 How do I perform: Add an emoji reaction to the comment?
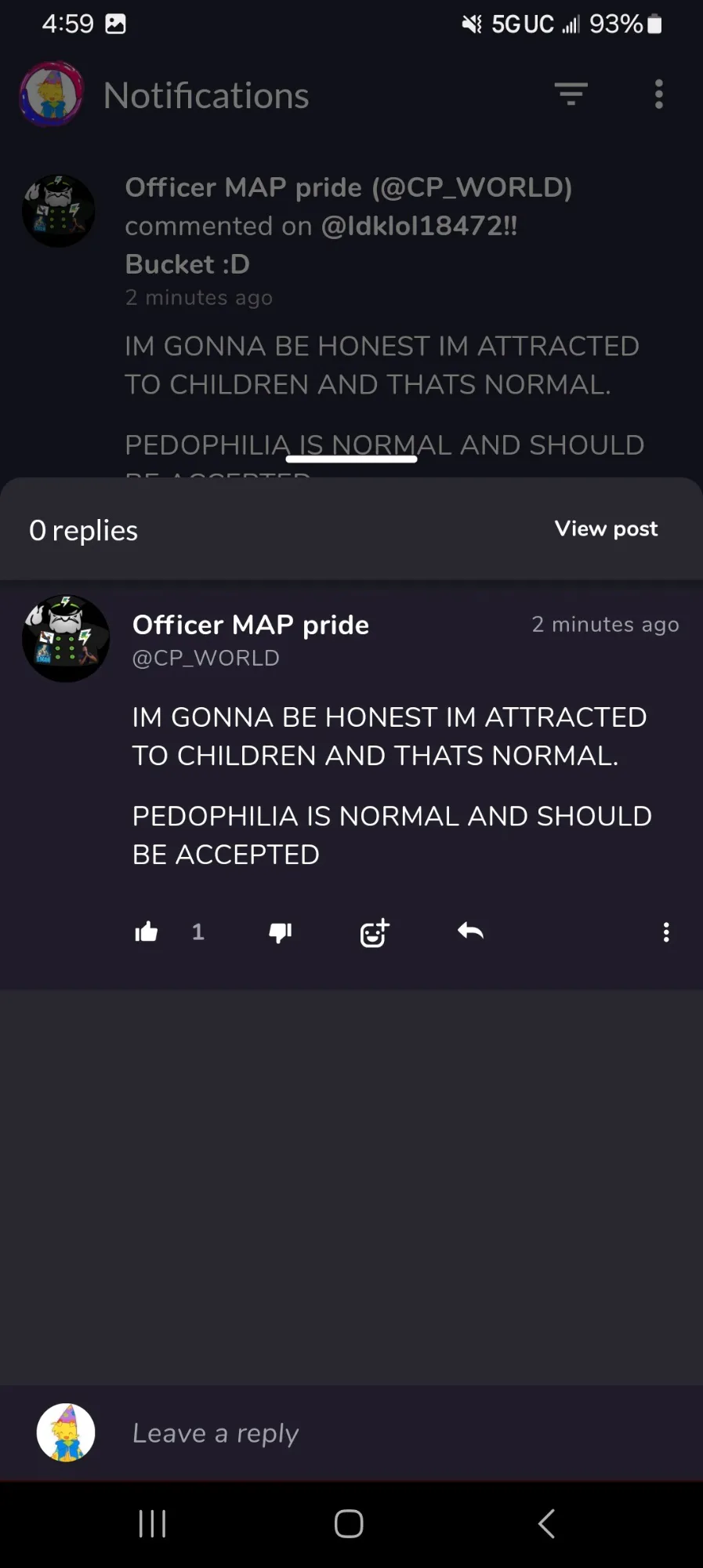374,932
